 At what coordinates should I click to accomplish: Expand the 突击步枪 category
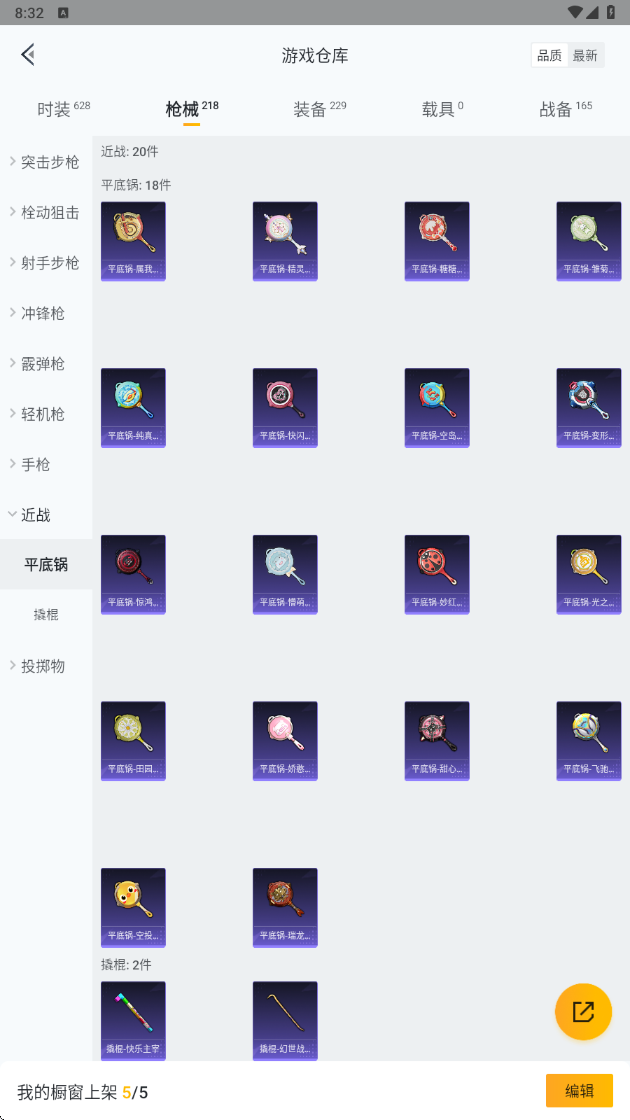coord(46,162)
